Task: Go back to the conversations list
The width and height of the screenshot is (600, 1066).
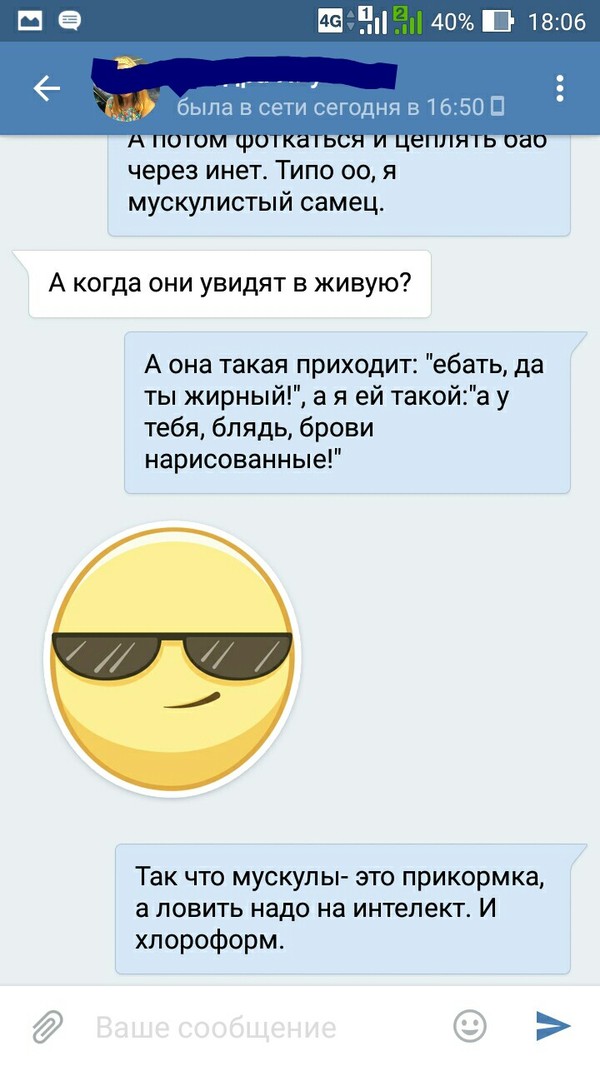Action: pos(46,89)
